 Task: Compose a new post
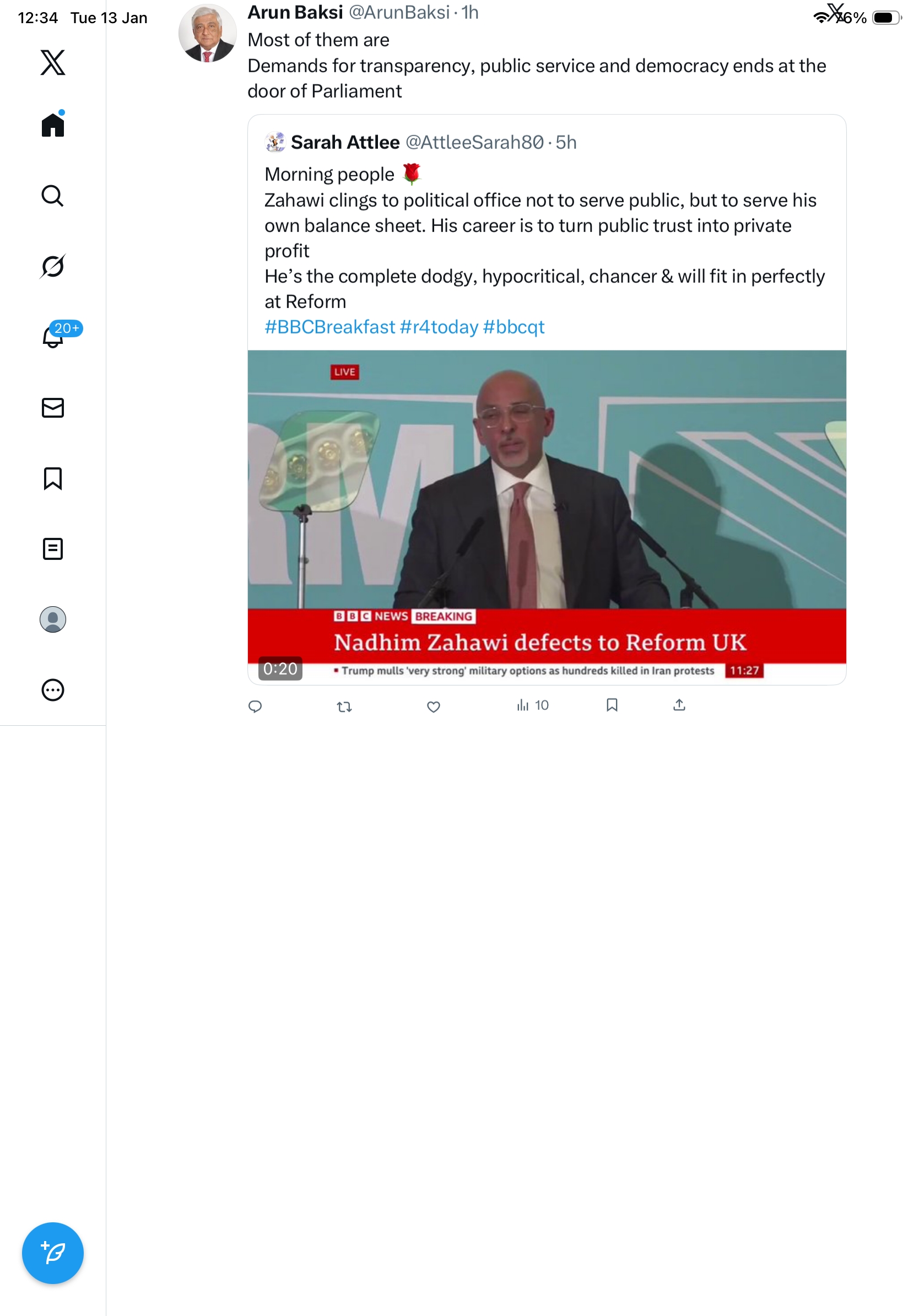tap(53, 1253)
